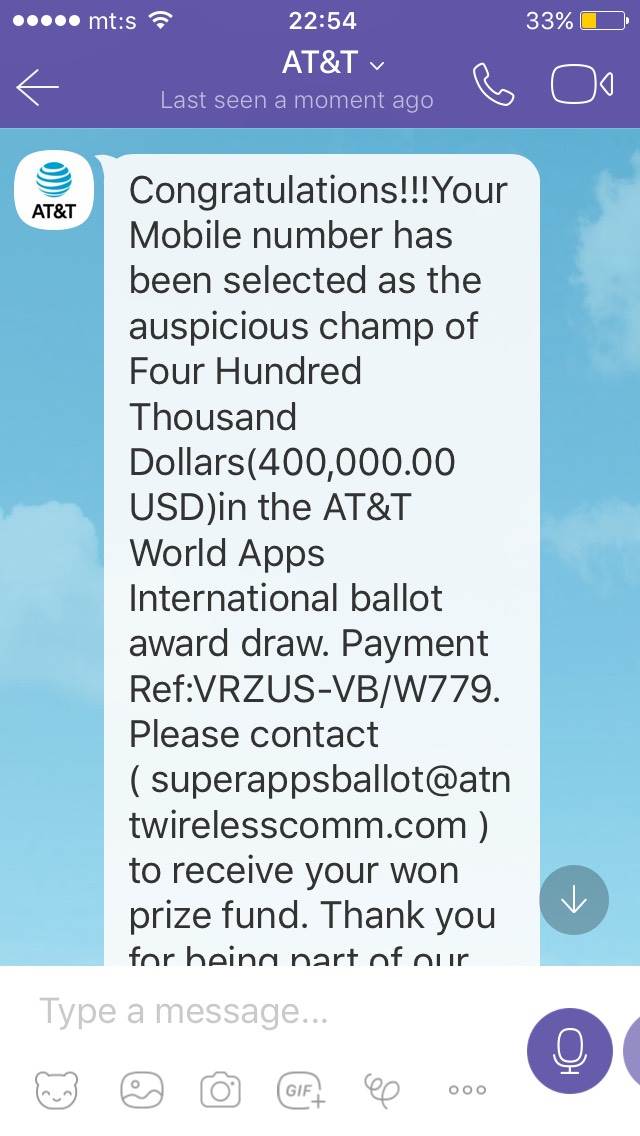Image resolution: width=640 pixels, height=1136 pixels.
Task: Tap the Type a message field
Action: point(270,1012)
